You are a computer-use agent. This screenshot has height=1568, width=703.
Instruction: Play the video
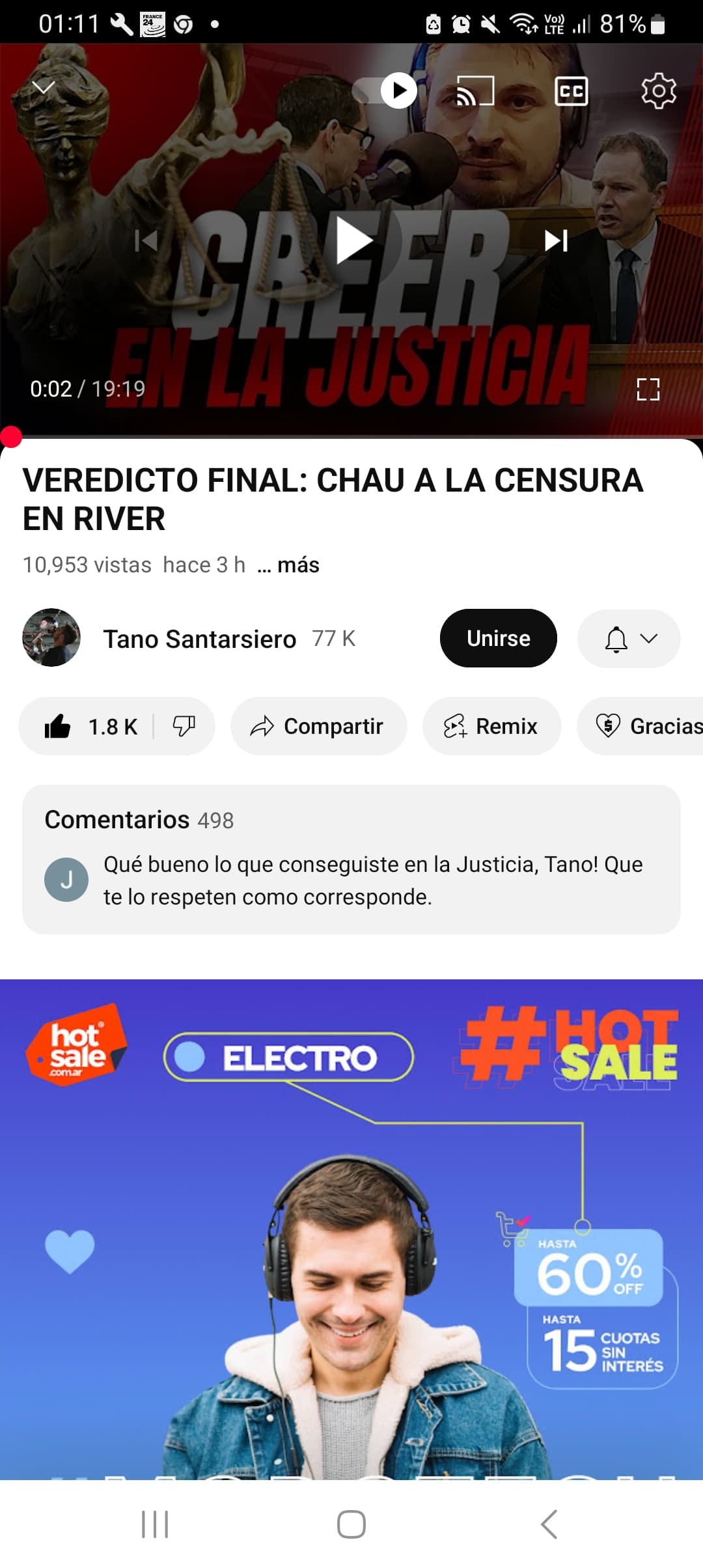point(353,241)
